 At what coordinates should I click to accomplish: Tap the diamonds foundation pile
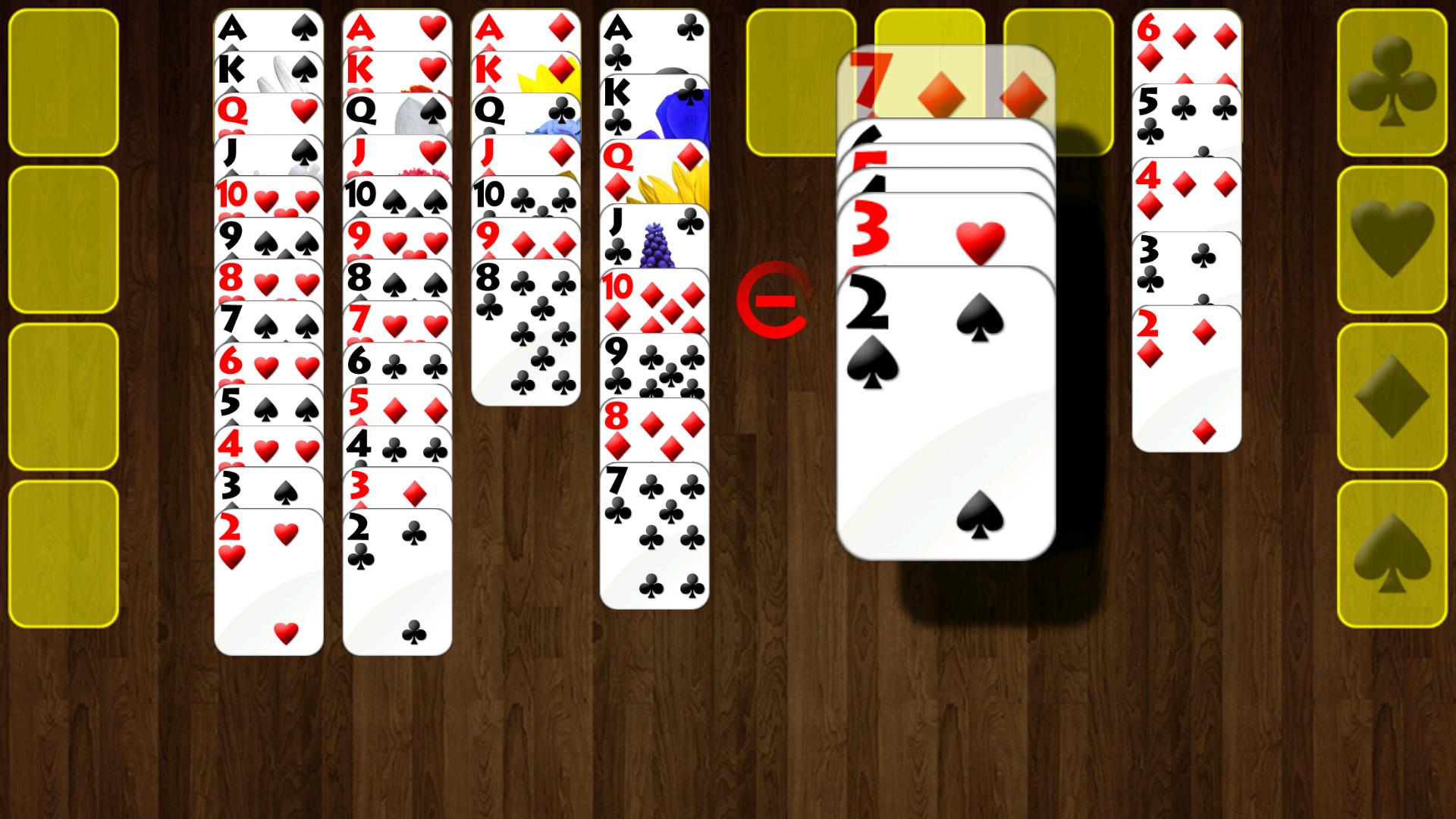[x=1392, y=397]
